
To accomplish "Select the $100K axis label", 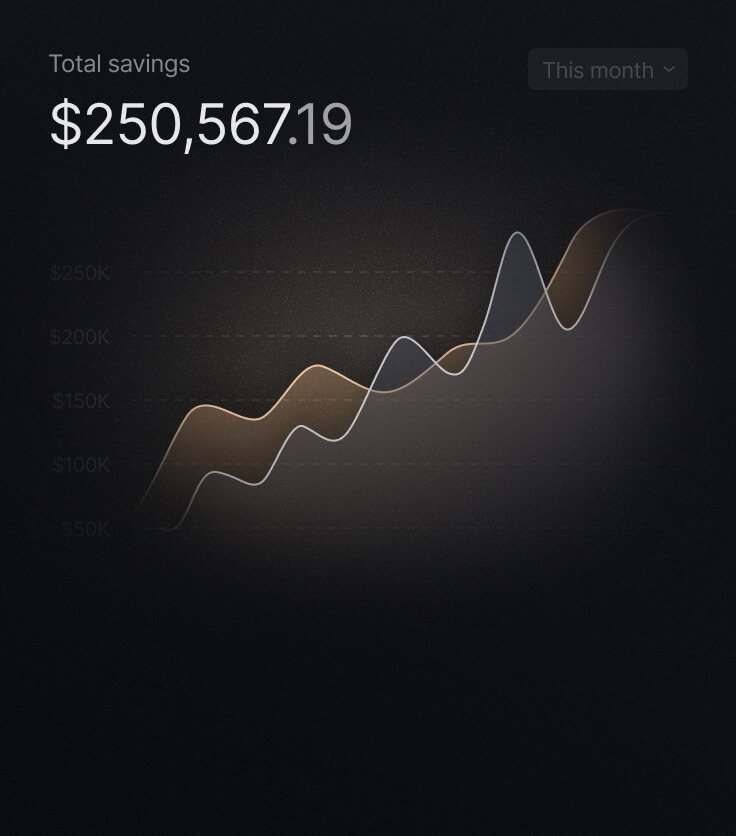I will (80, 464).
